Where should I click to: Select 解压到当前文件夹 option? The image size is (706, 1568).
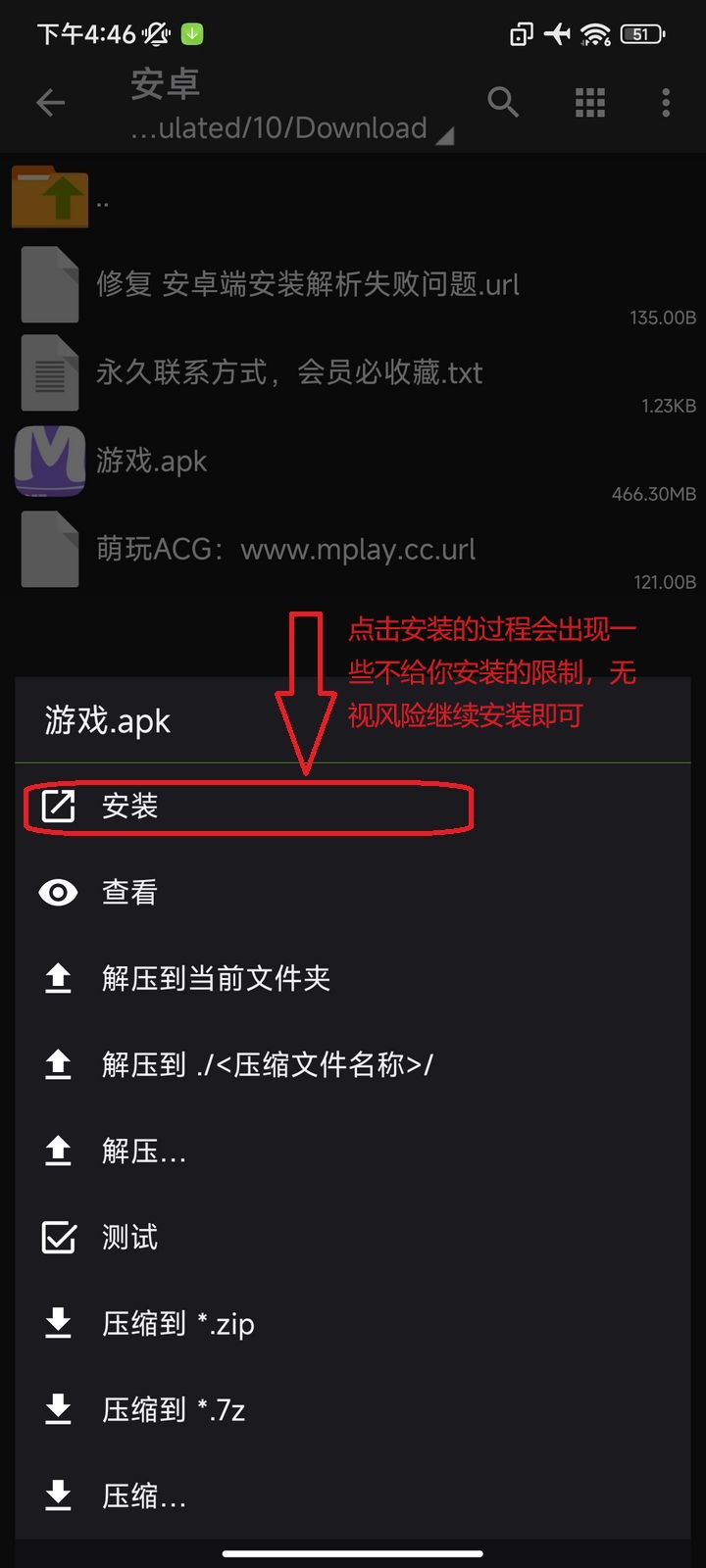[x=216, y=978]
